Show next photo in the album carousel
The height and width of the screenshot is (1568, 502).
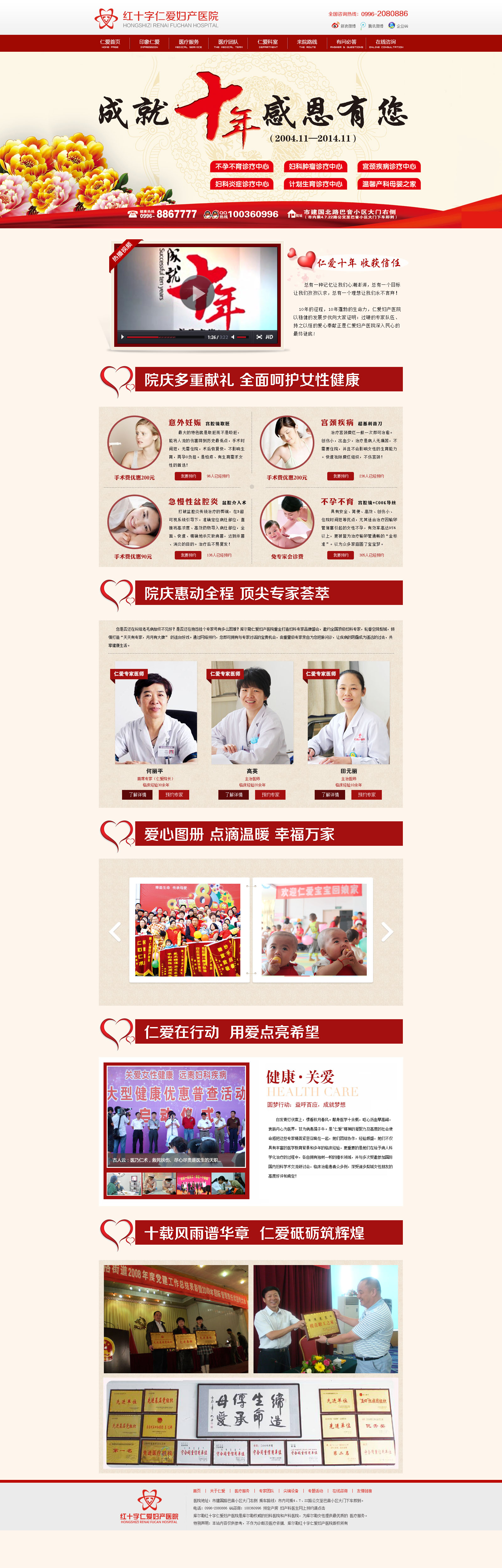point(387,931)
